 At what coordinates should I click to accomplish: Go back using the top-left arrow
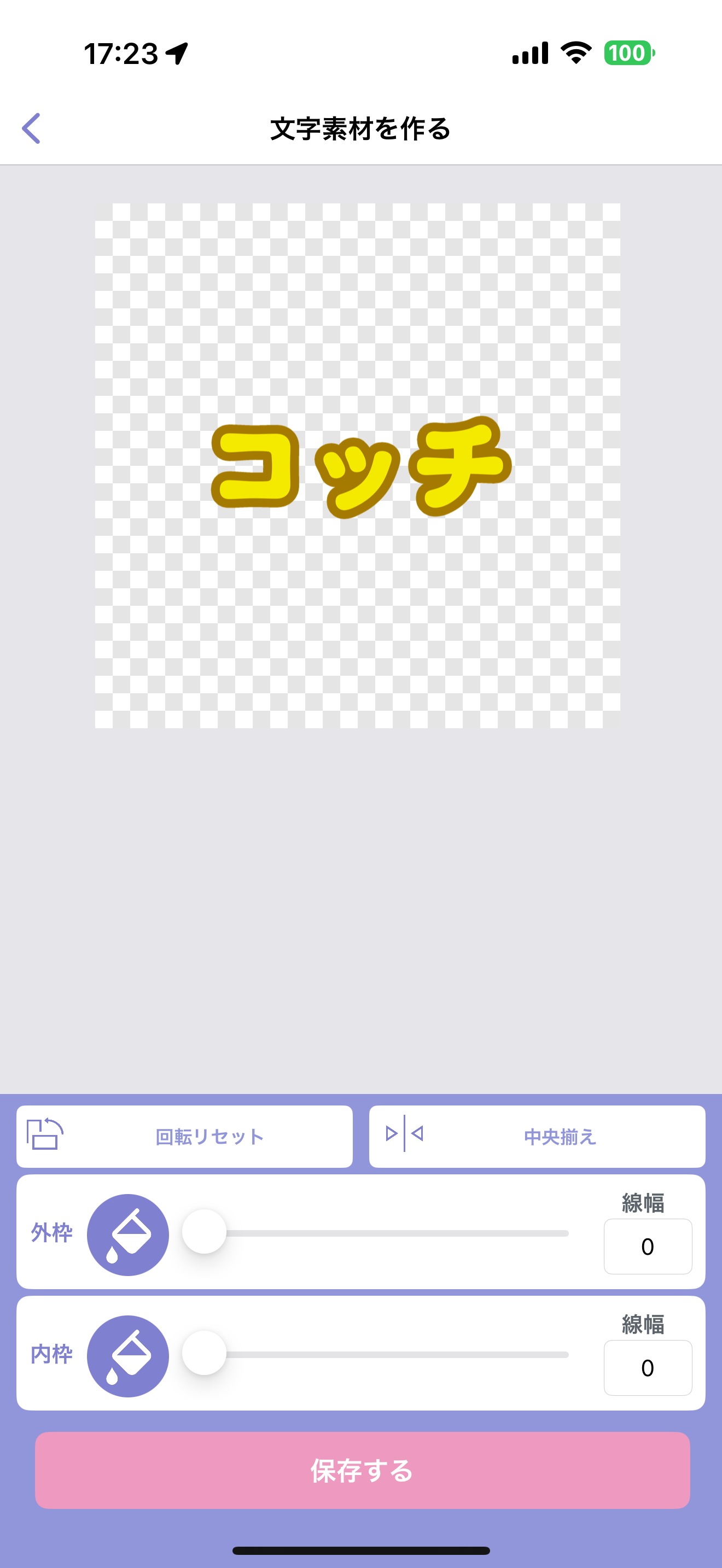click(x=32, y=128)
